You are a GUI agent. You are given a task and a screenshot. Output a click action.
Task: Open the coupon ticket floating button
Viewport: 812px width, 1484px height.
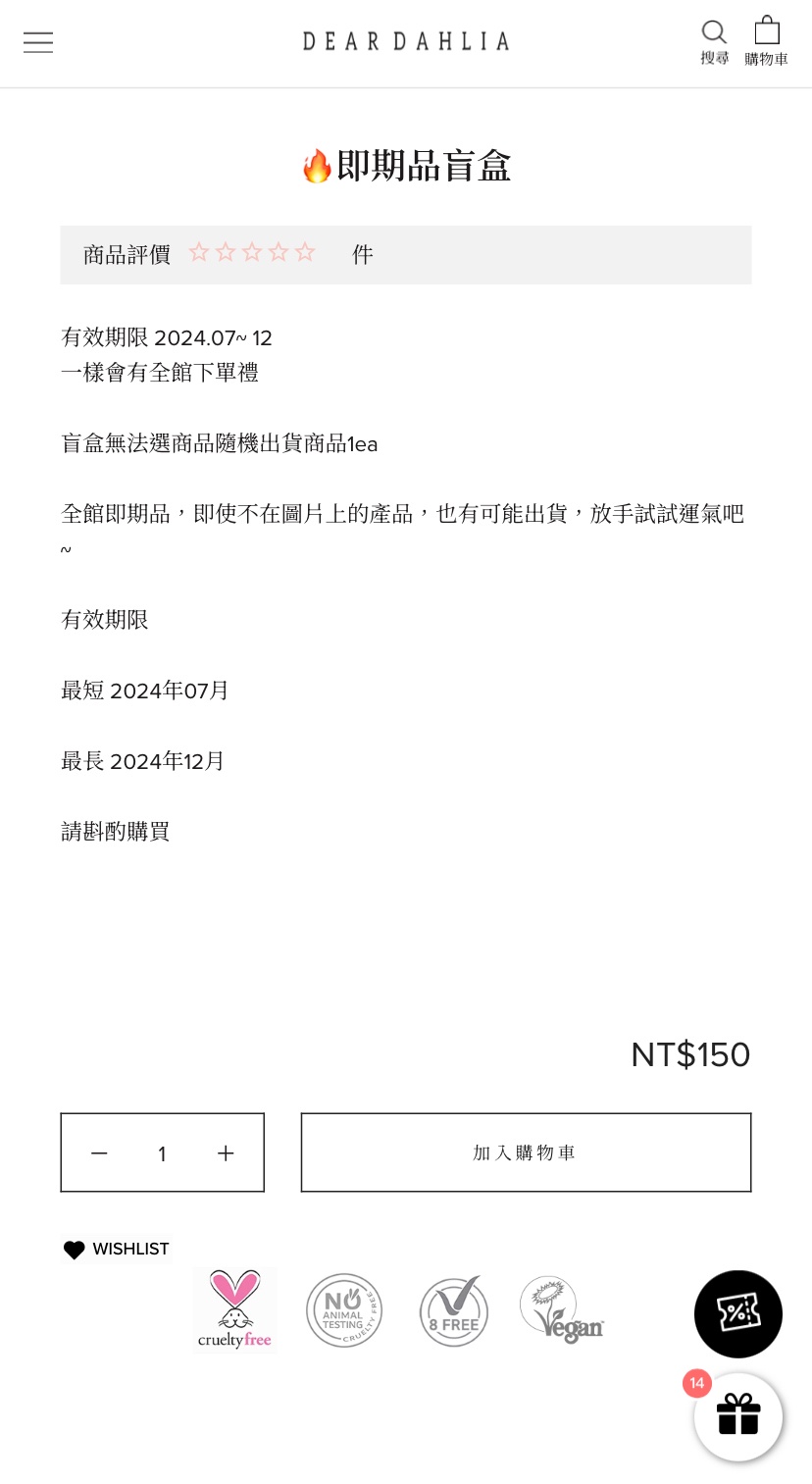(738, 1314)
